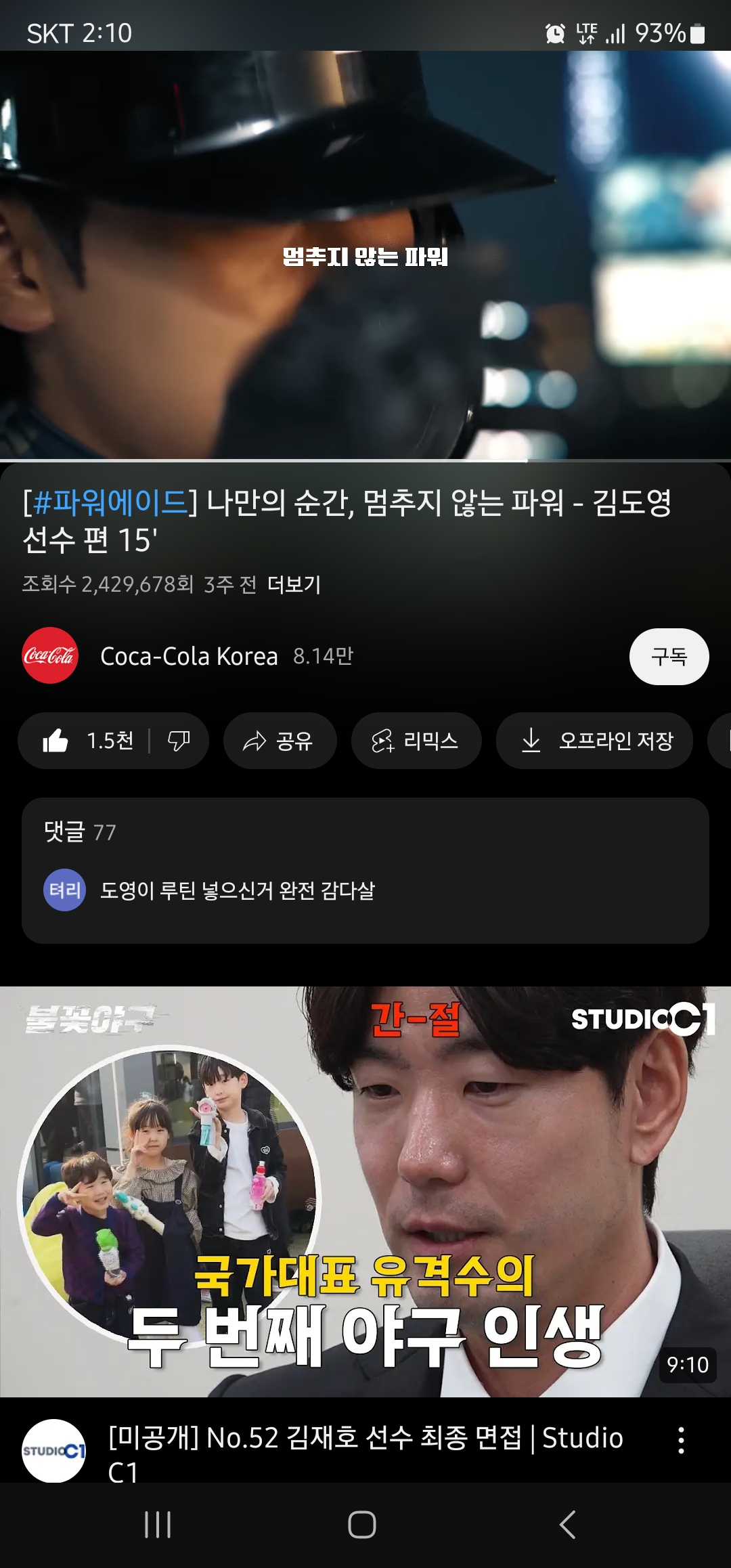Share the video with 공유
The width and height of the screenshot is (731, 1568).
pyautogui.click(x=280, y=741)
